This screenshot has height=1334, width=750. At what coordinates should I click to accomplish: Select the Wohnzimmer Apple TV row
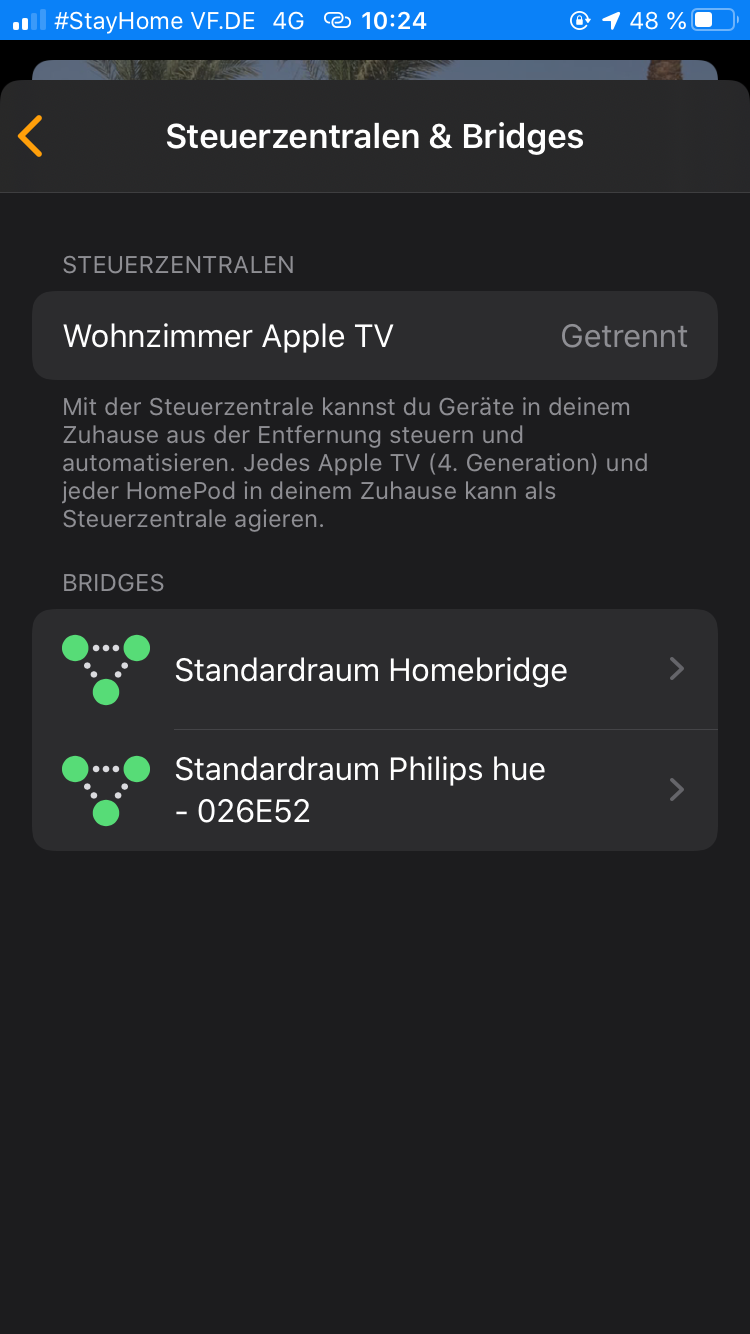point(374,336)
